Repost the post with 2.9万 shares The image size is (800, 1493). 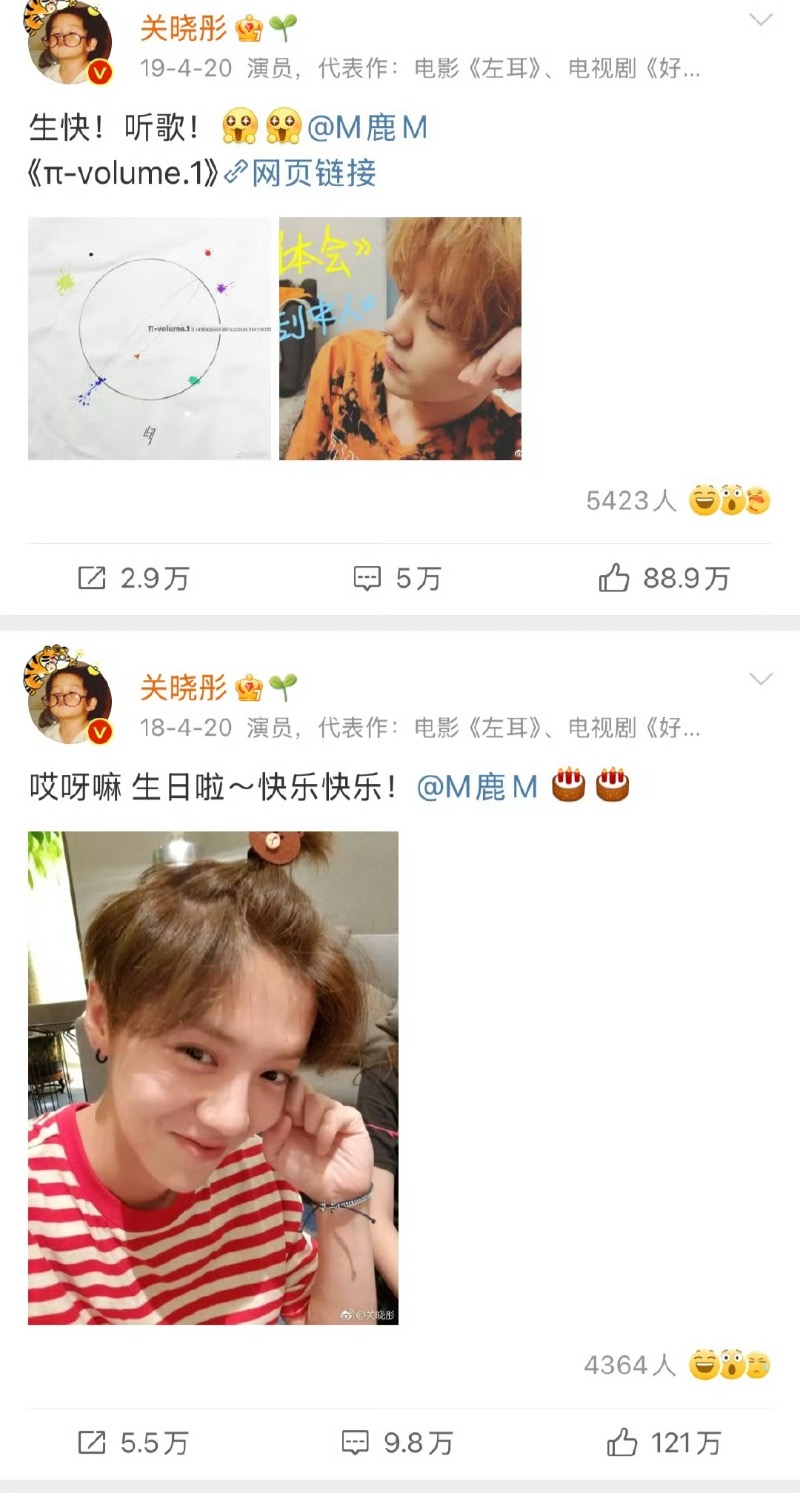tap(134, 578)
